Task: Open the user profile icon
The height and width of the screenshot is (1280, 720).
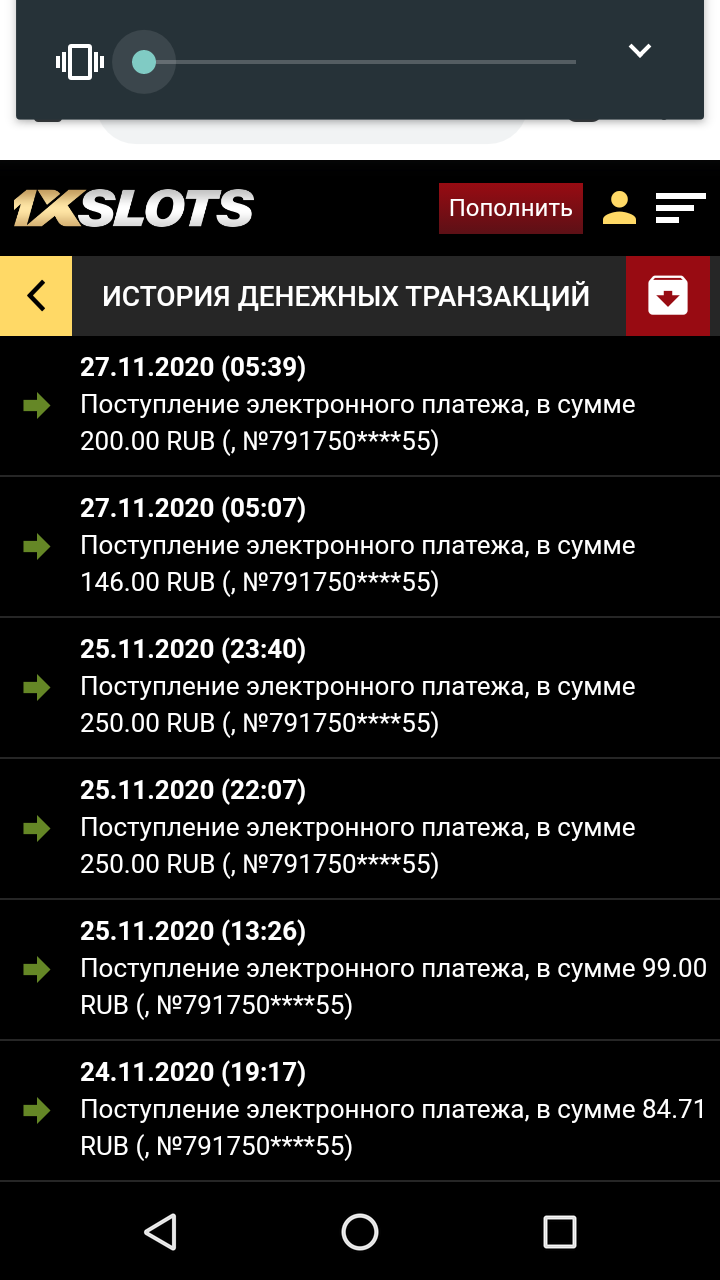Action: click(x=619, y=207)
